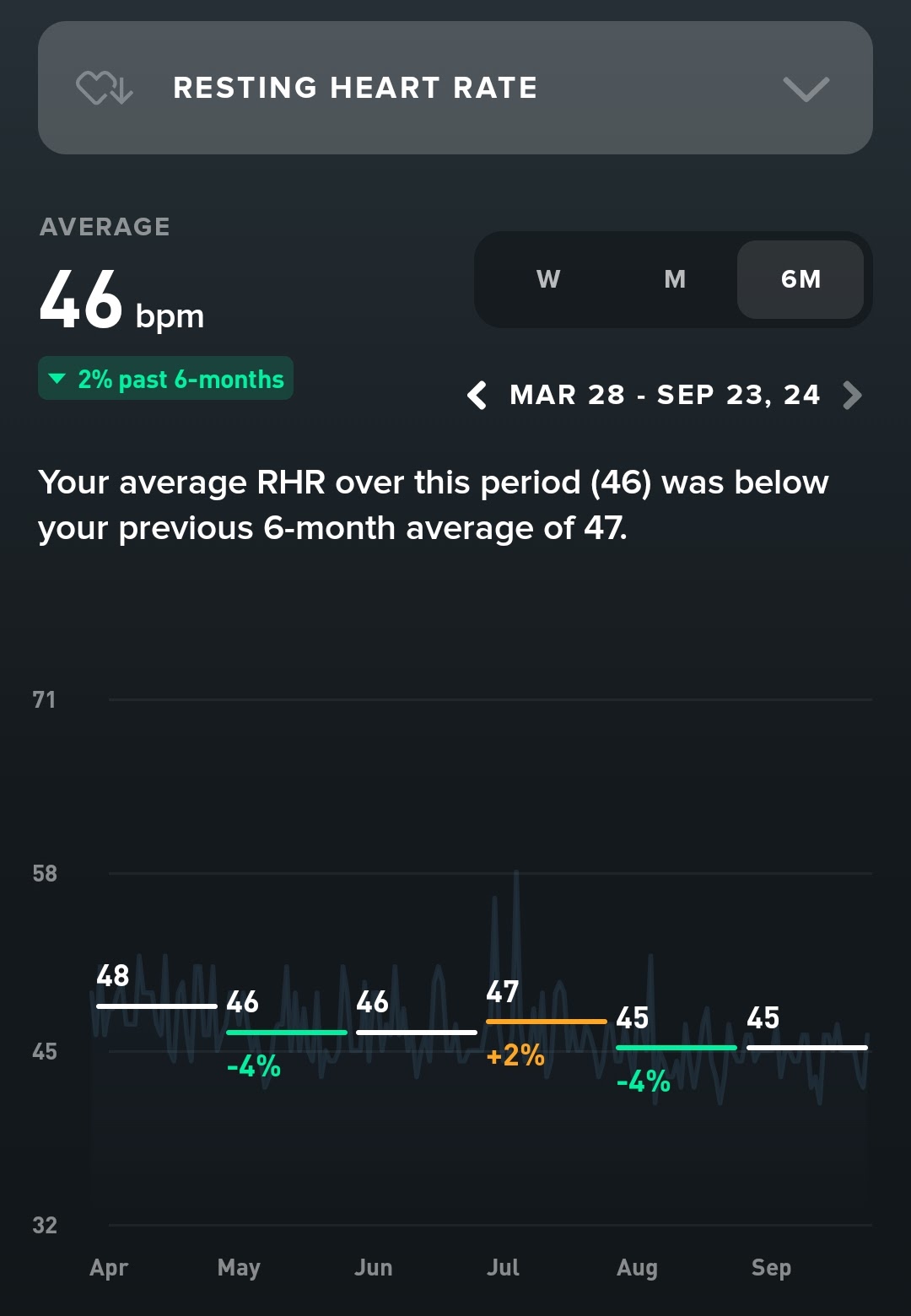Switch to the monthly M view
This screenshot has height=1316, width=911.
click(675, 279)
